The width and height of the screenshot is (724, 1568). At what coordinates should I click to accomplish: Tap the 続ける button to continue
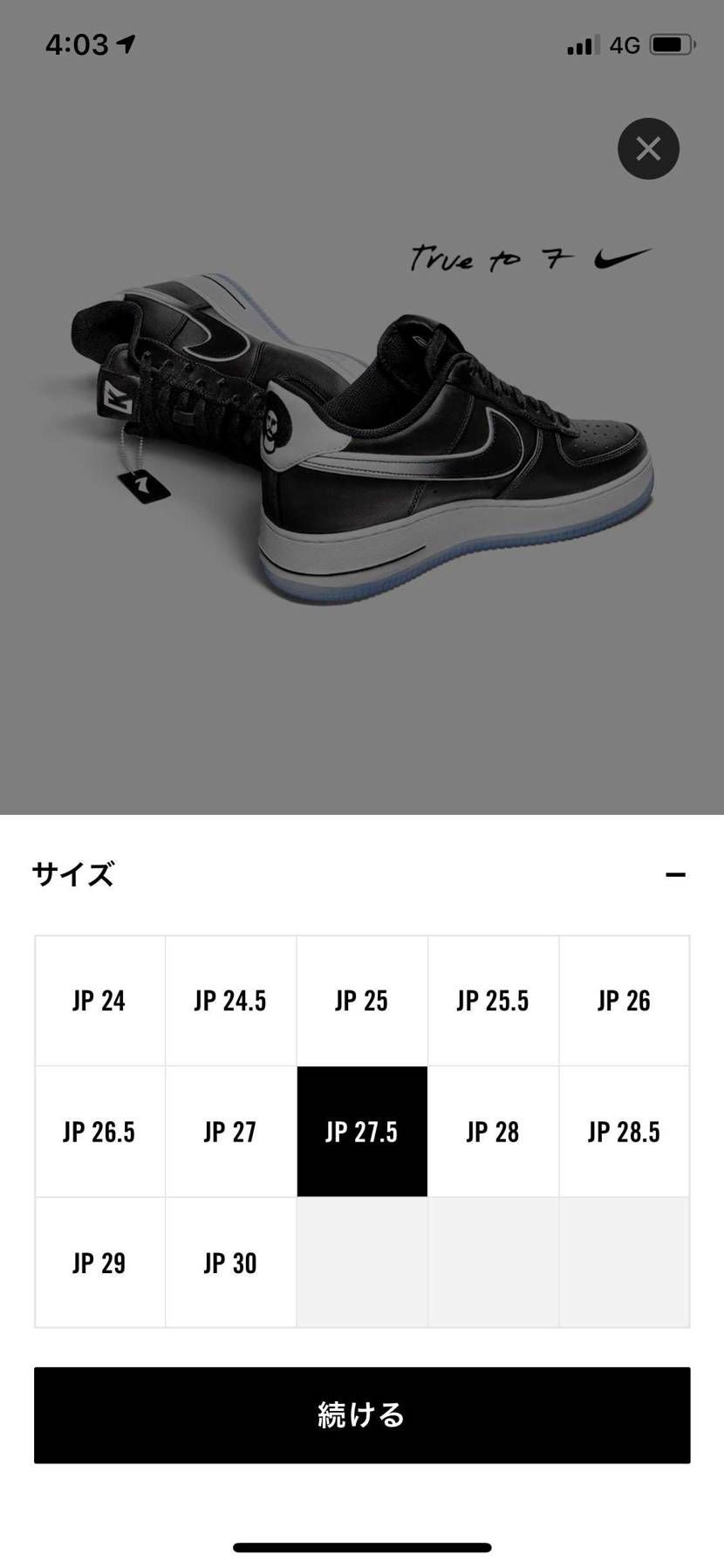[x=362, y=1414]
